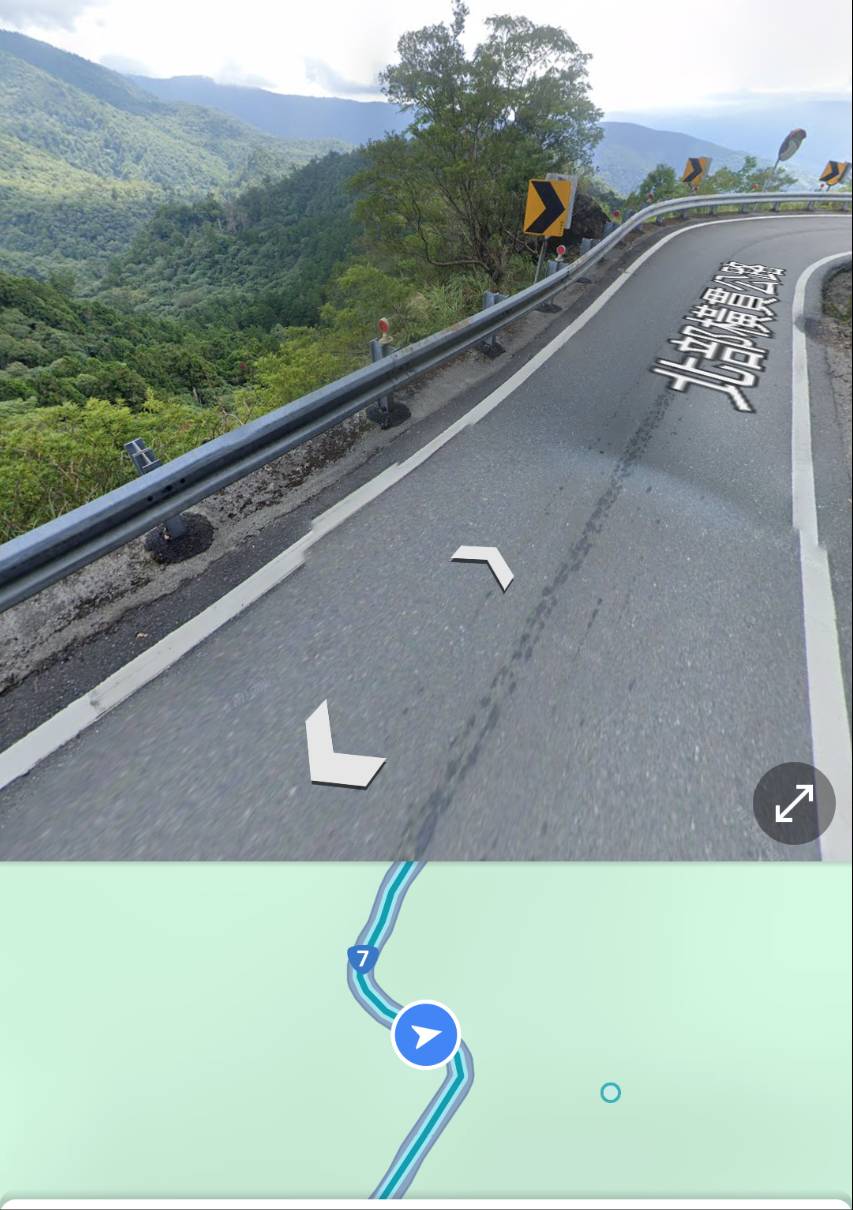Image resolution: width=853 pixels, height=1210 pixels.
Task: Tap the blue location arrow marker on map
Action: (426, 1035)
